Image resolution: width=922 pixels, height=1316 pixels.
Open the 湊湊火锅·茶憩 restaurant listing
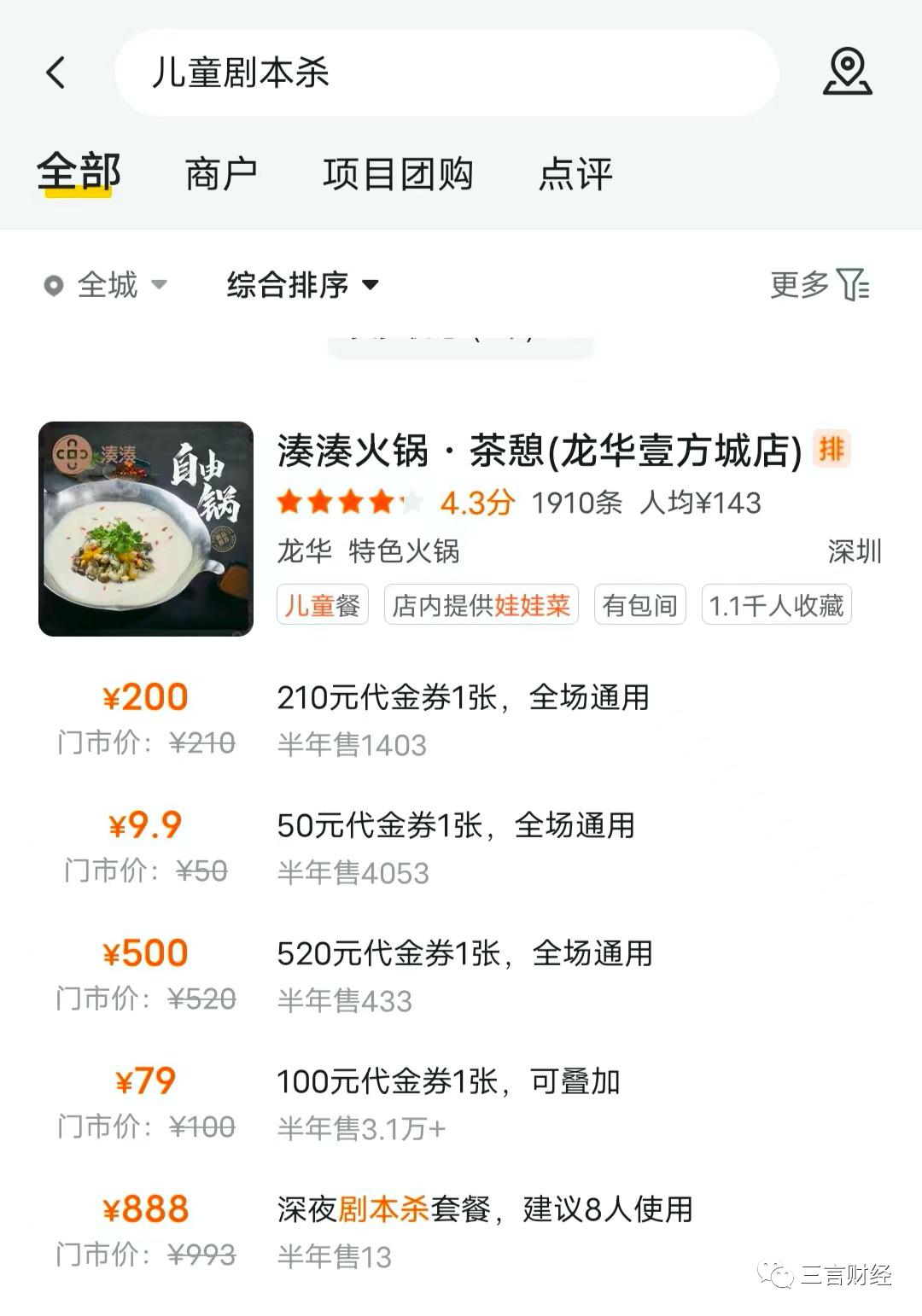pyautogui.click(x=538, y=451)
